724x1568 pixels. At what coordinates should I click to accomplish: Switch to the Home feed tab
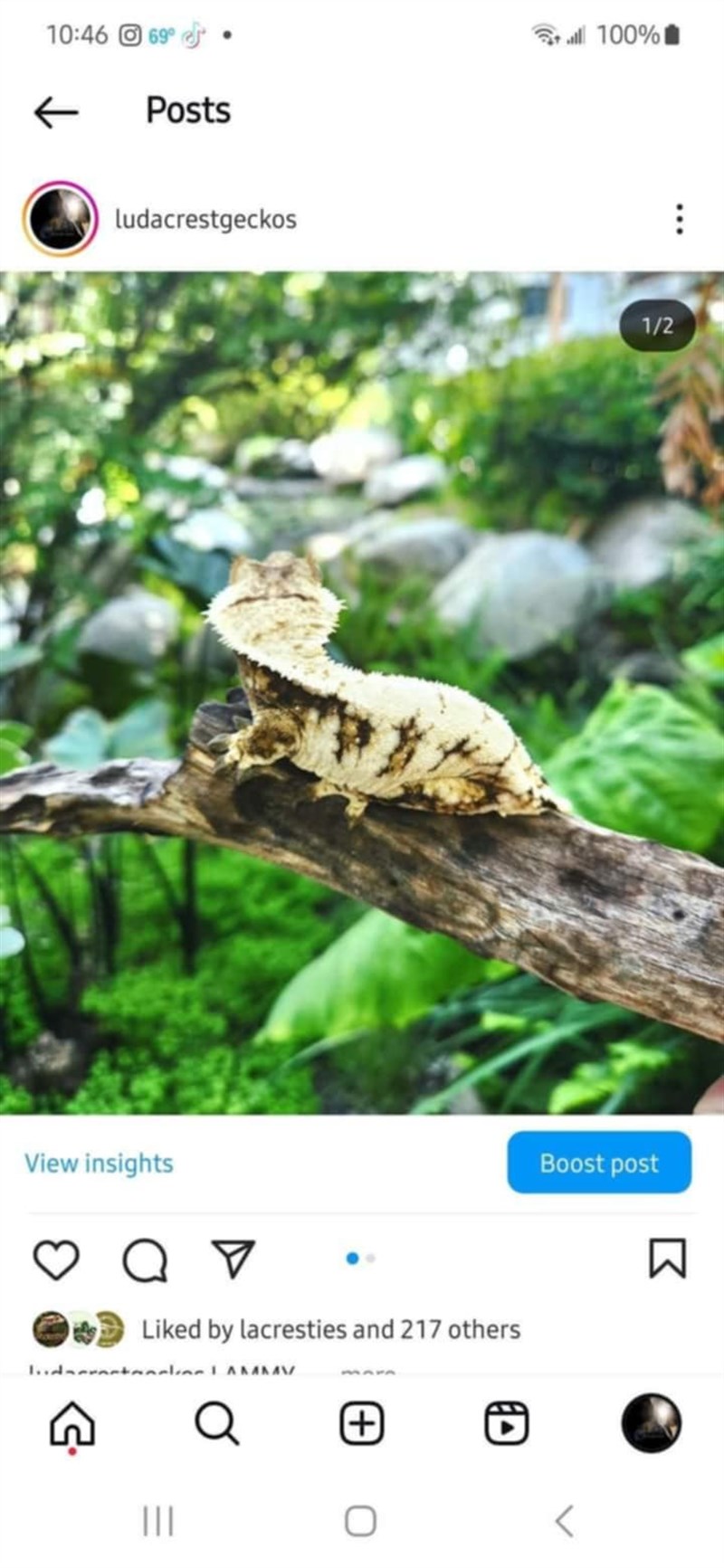pyautogui.click(x=72, y=1424)
